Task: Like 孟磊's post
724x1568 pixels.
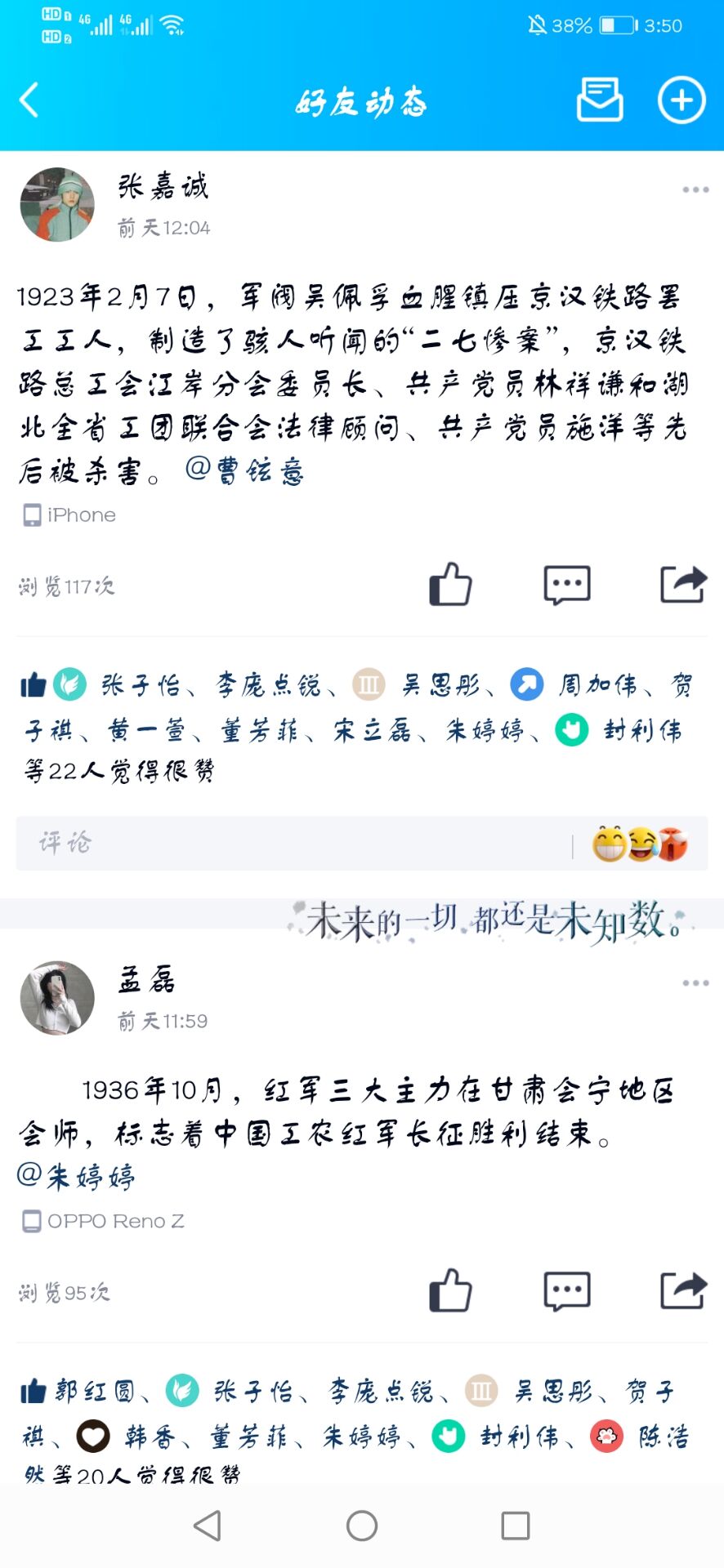Action: click(451, 1291)
